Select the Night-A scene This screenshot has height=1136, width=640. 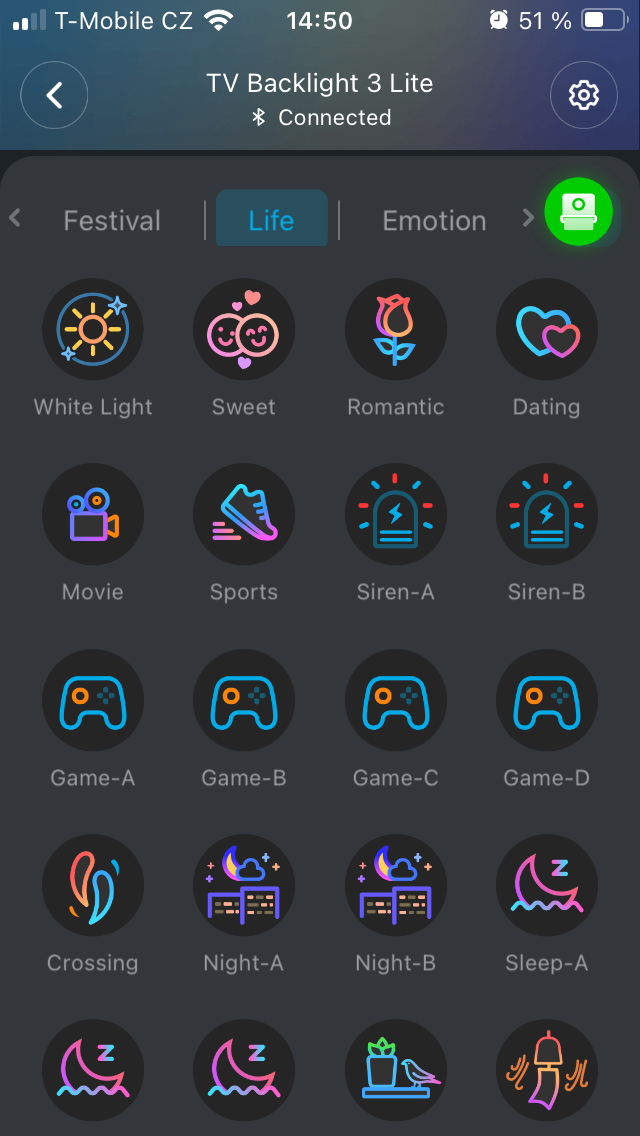click(x=244, y=886)
